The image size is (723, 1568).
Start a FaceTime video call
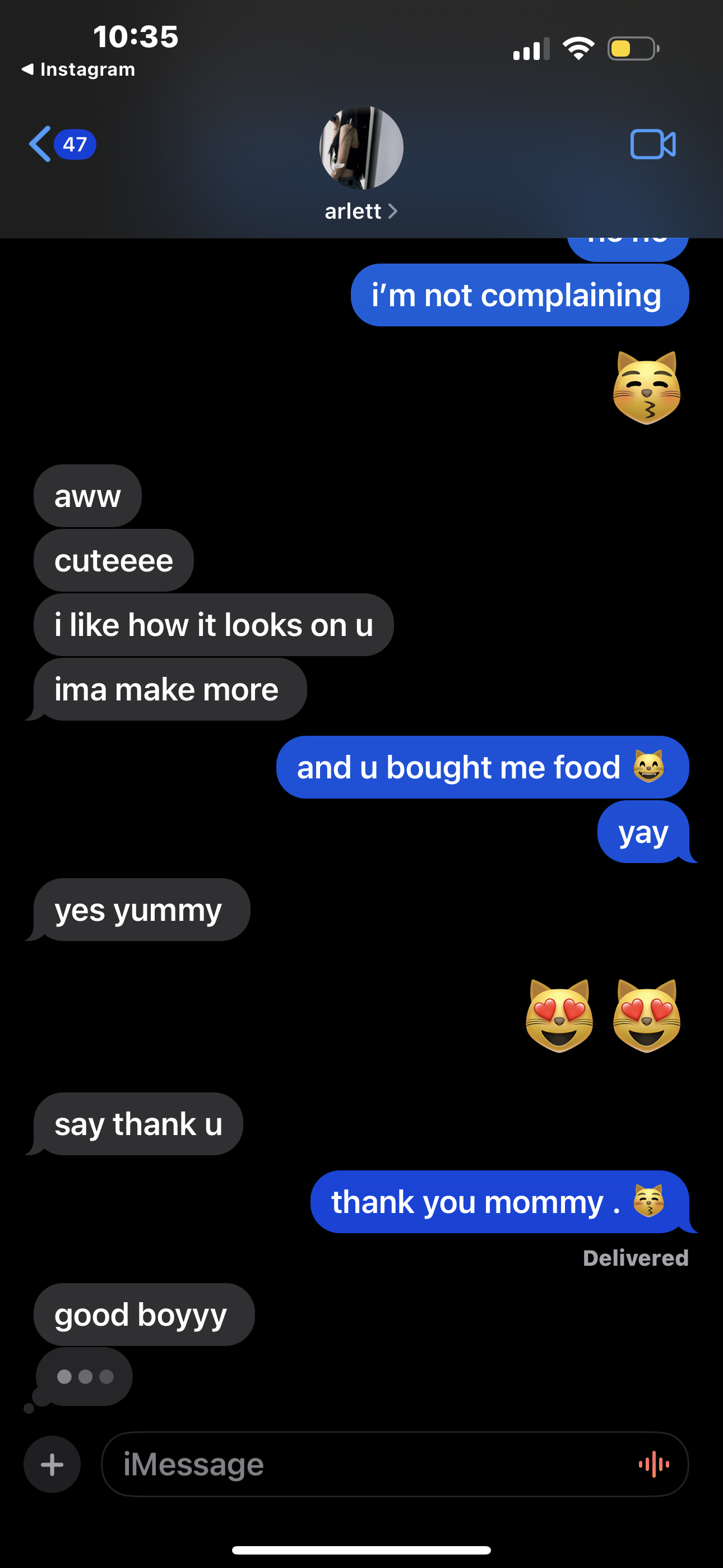[x=652, y=144]
